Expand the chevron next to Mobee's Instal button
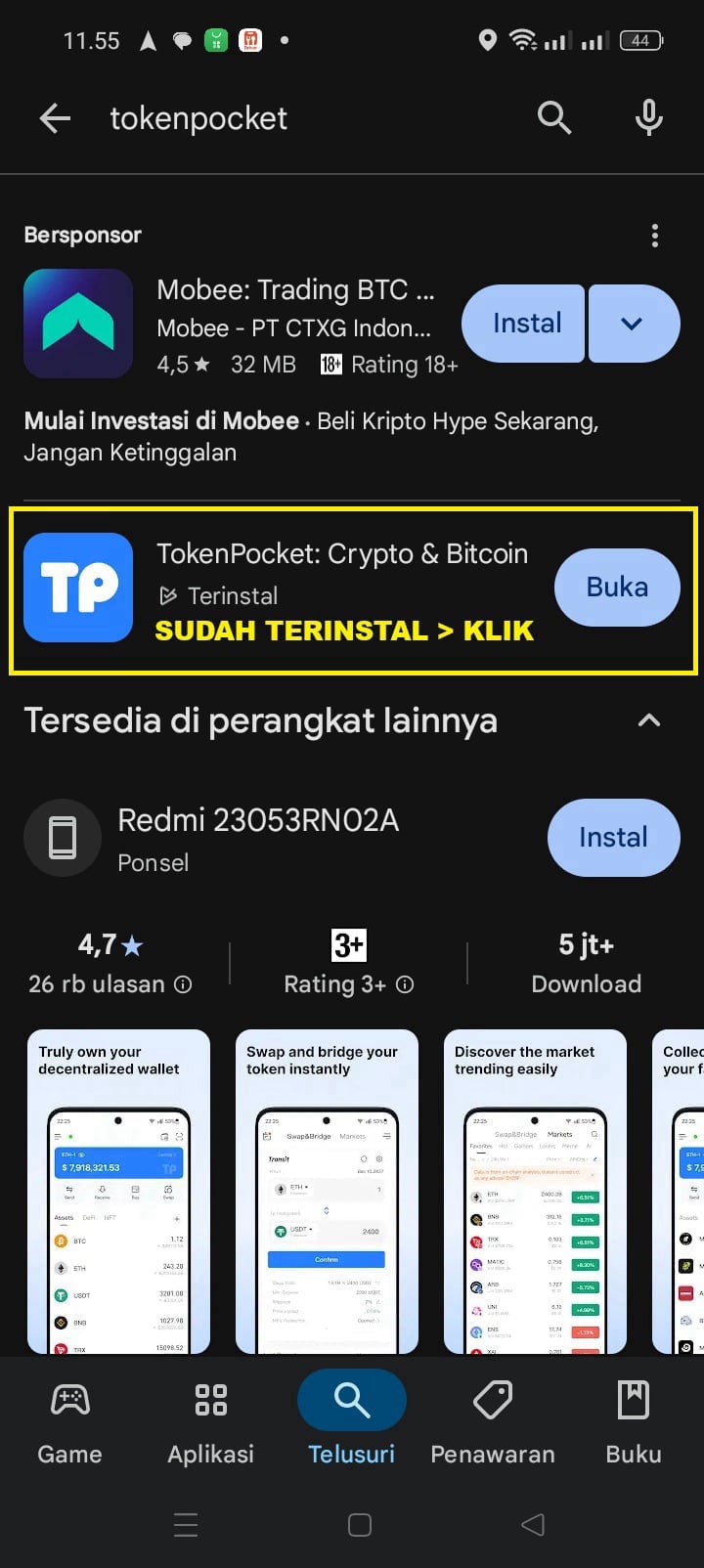The height and width of the screenshot is (1568, 704). (x=634, y=323)
